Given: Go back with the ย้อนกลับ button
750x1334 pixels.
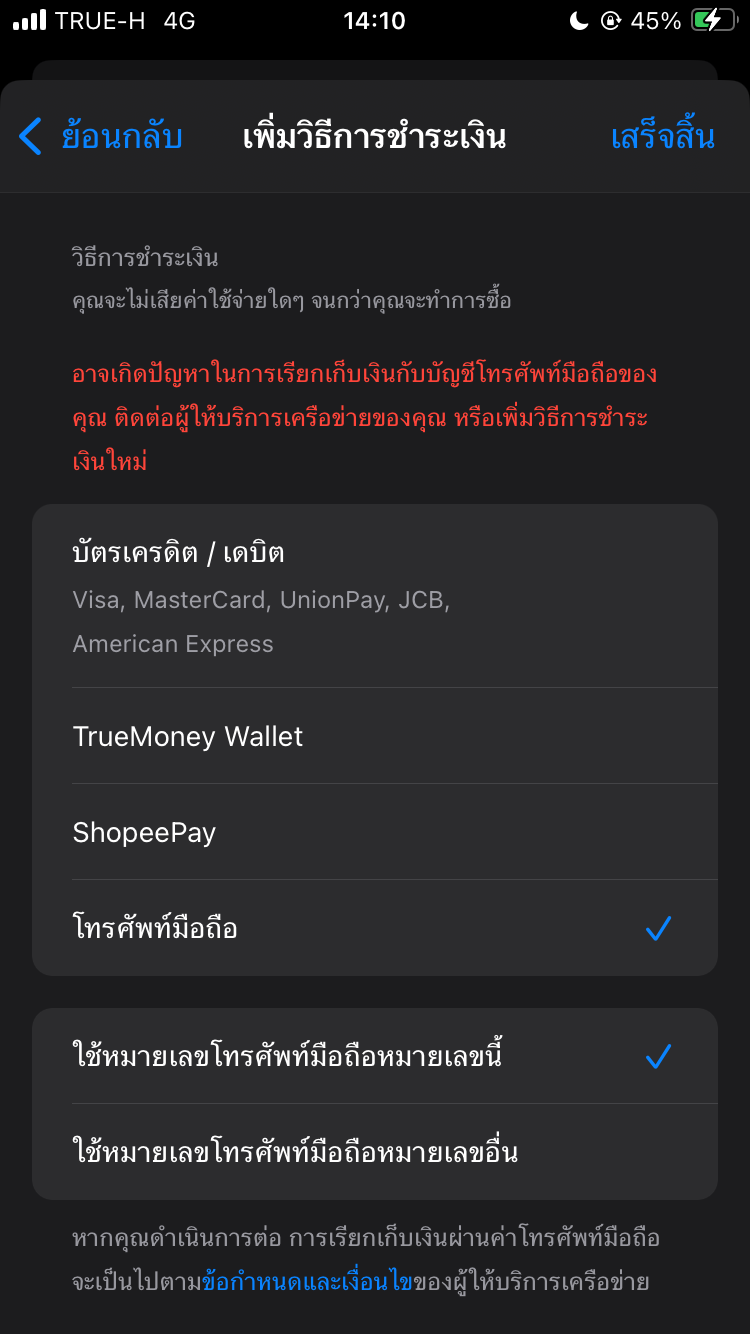Looking at the screenshot, I should pos(100,137).
